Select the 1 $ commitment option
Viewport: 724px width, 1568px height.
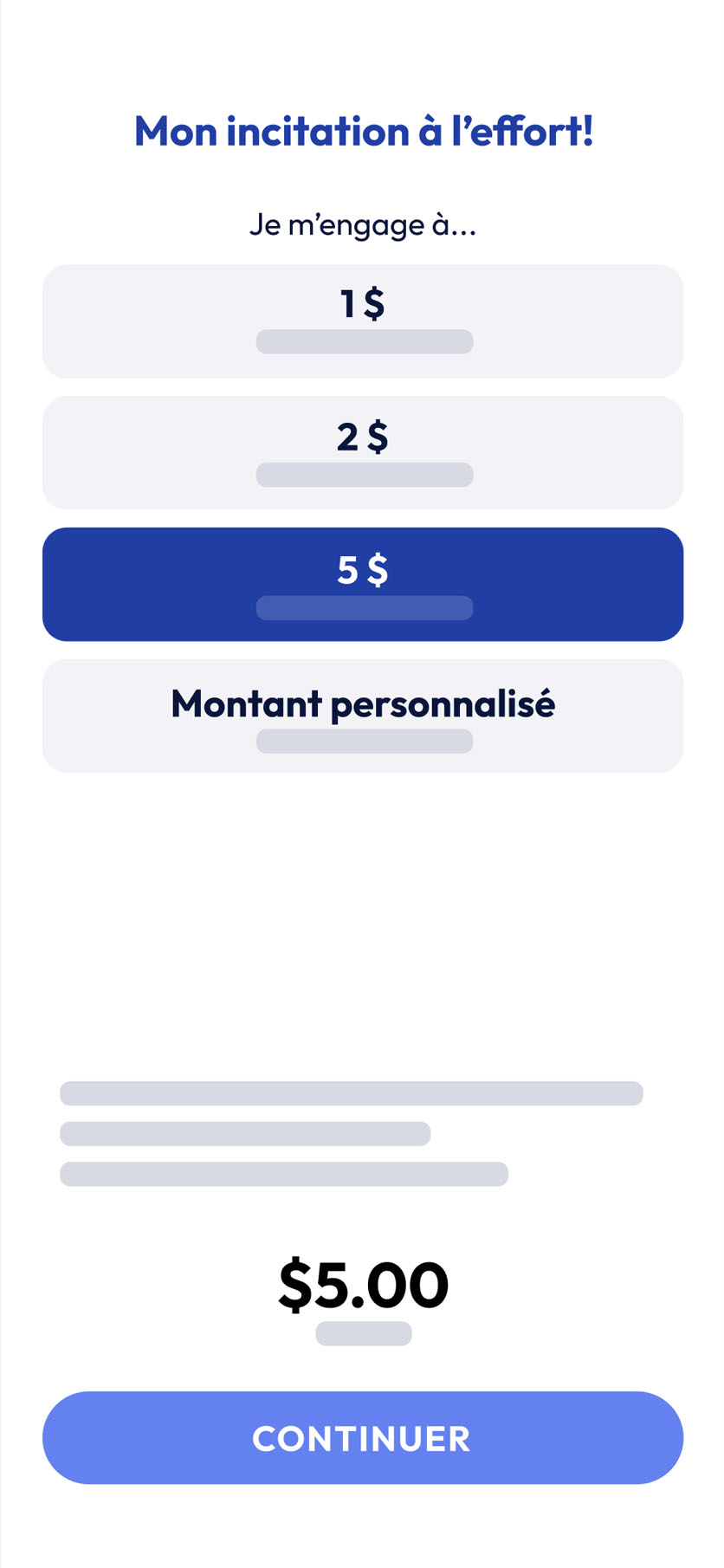click(362, 321)
